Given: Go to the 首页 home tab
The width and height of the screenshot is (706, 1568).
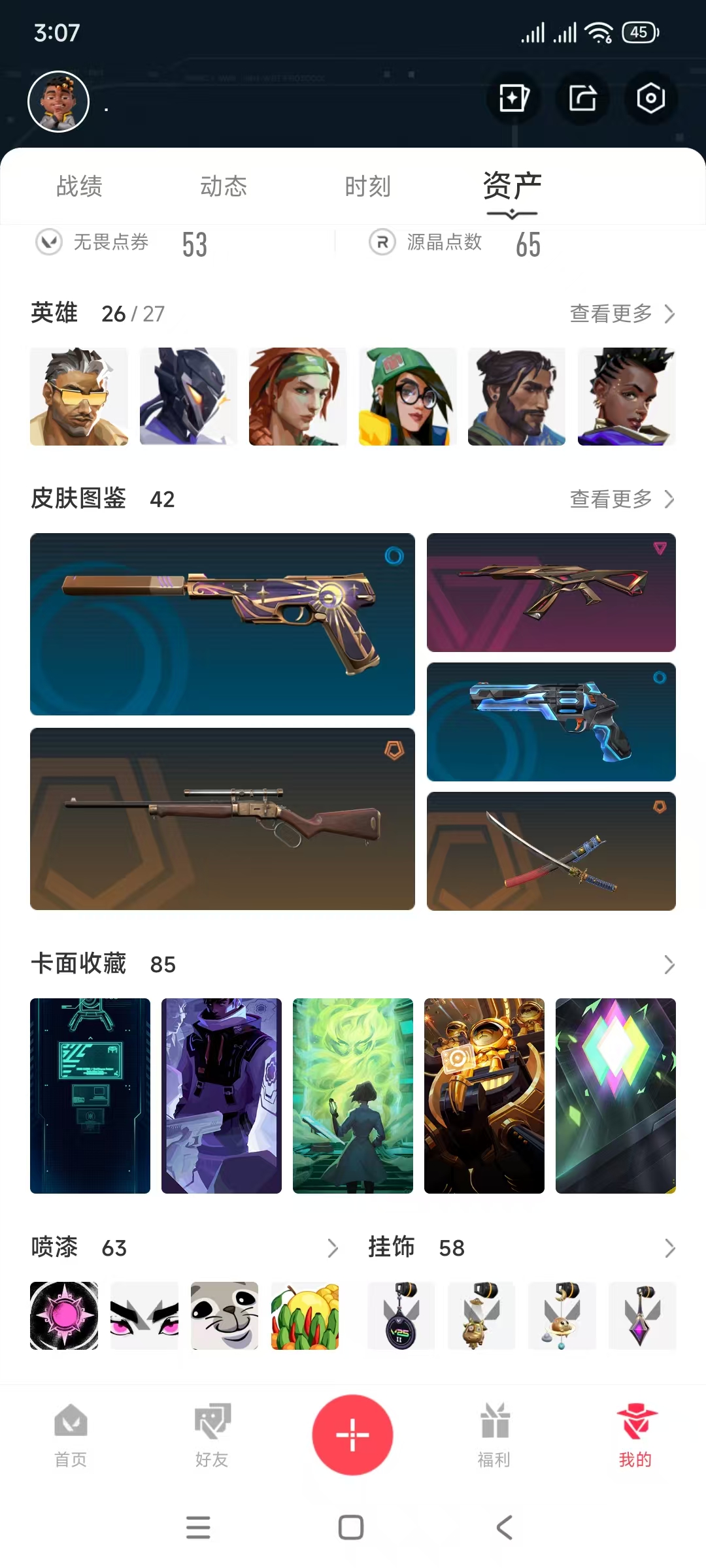Looking at the screenshot, I should [71, 1435].
